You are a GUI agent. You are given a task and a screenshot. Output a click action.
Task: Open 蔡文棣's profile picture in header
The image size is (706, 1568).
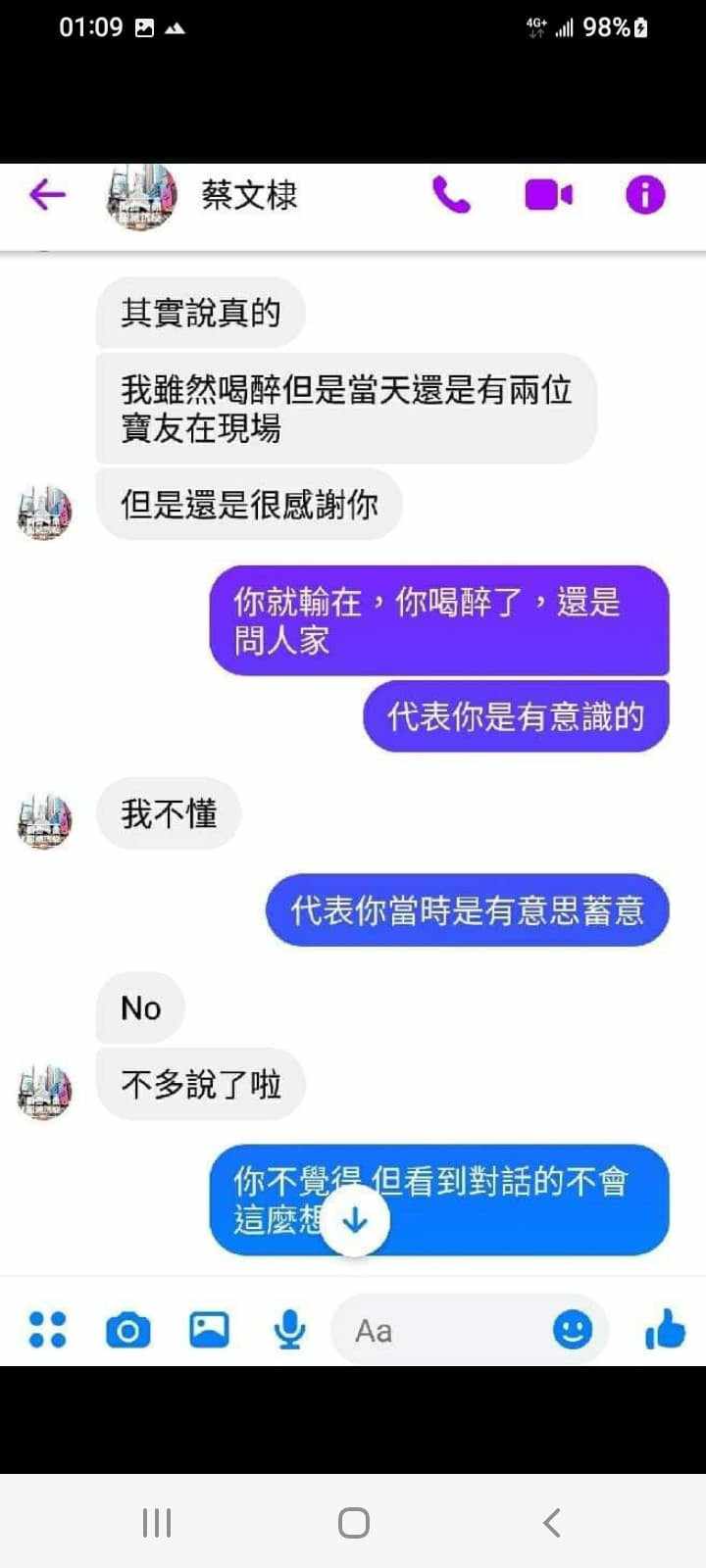click(141, 195)
